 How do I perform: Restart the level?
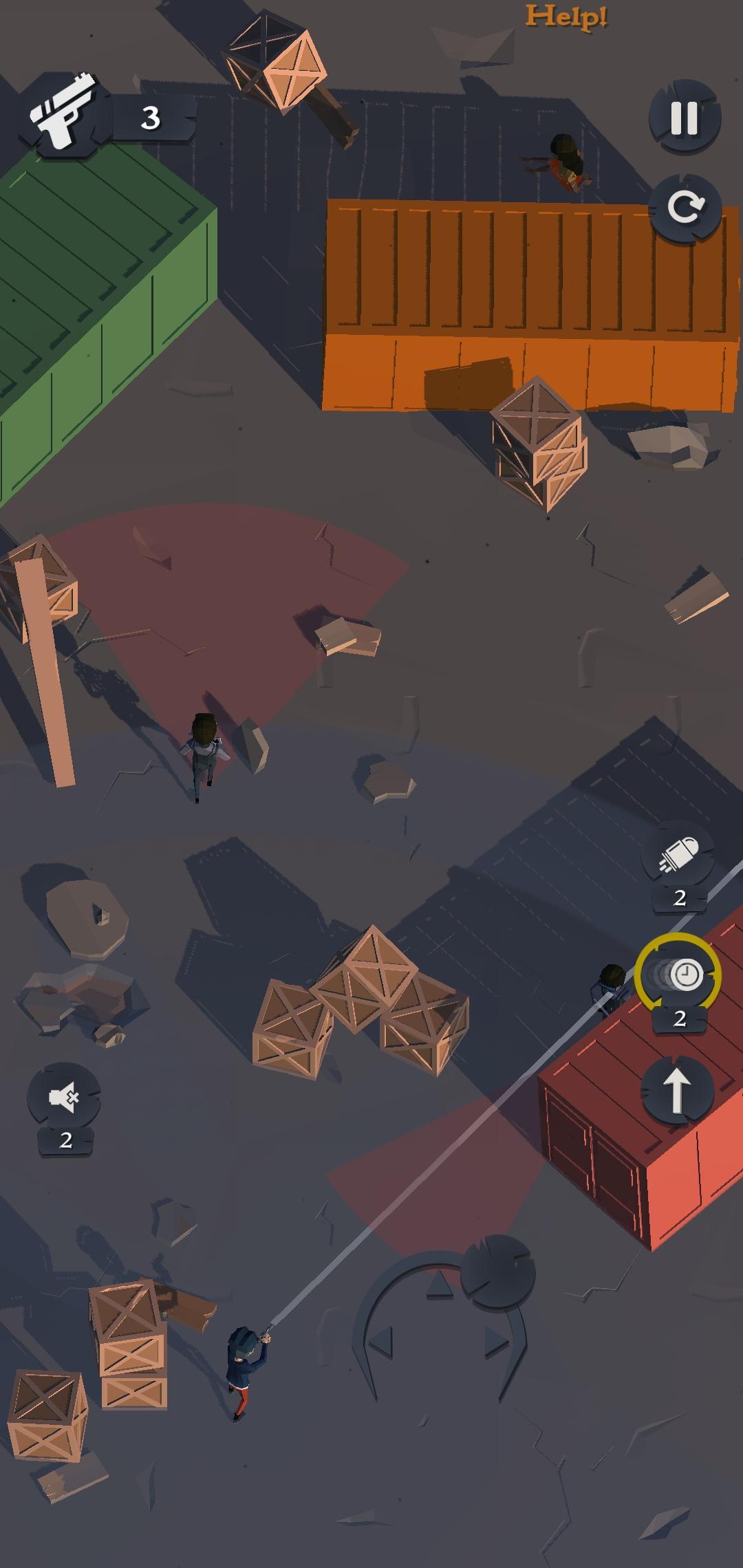(x=685, y=208)
